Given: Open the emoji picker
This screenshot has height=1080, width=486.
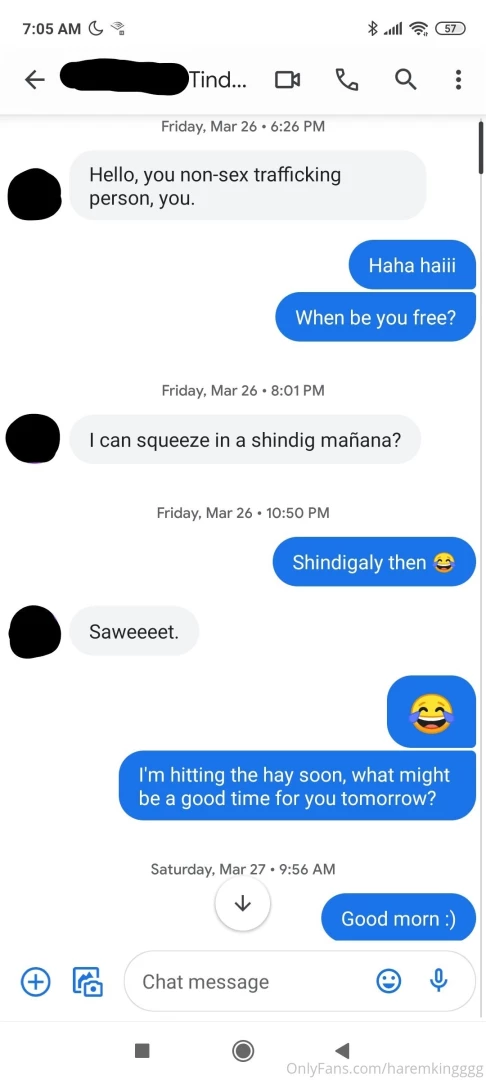Looking at the screenshot, I should 389,982.
